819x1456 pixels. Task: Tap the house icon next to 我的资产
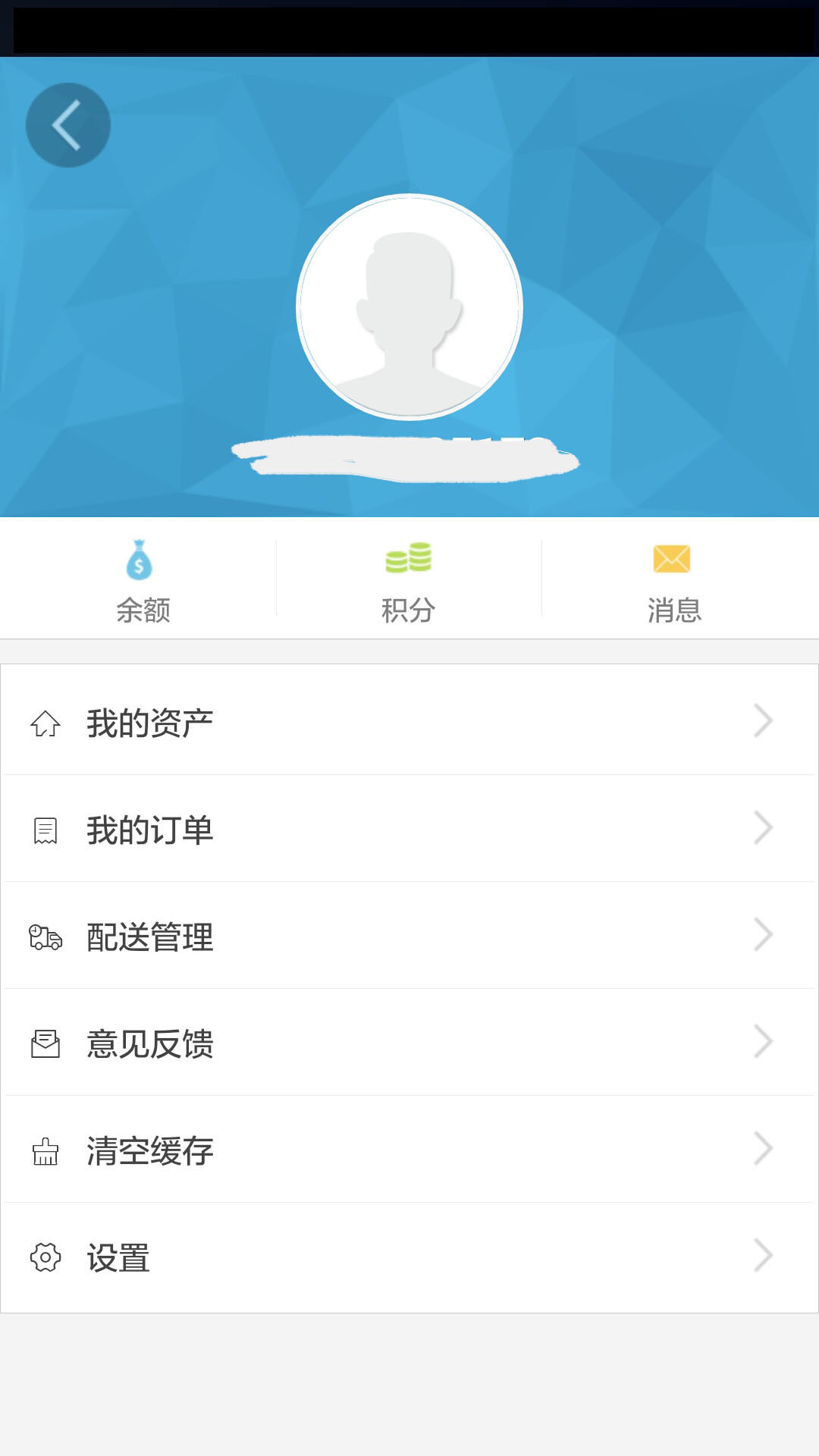pos(45,724)
